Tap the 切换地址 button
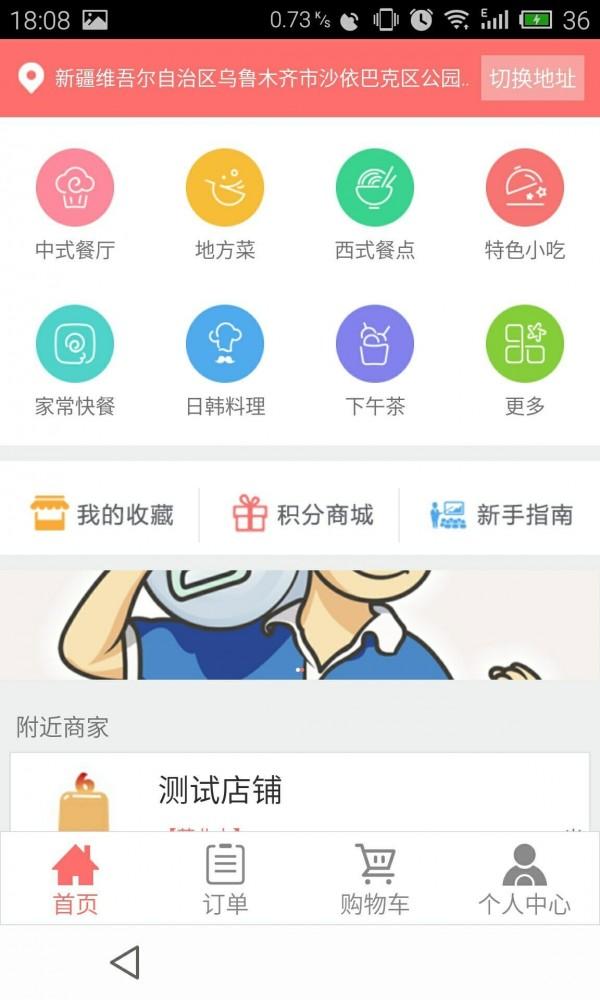This screenshot has height=1000, width=600. [533, 78]
